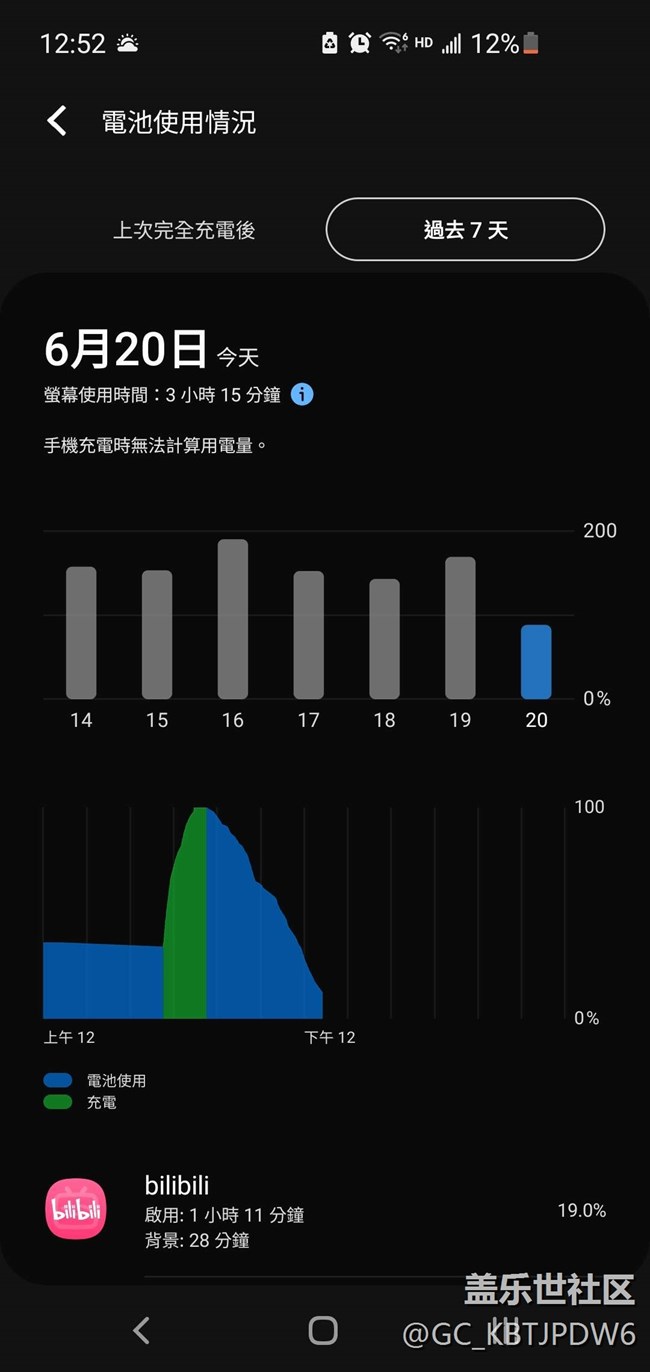Open bilibili battery usage details
Screen dimensions: 650x1372
pyautogui.click(x=325, y=1211)
